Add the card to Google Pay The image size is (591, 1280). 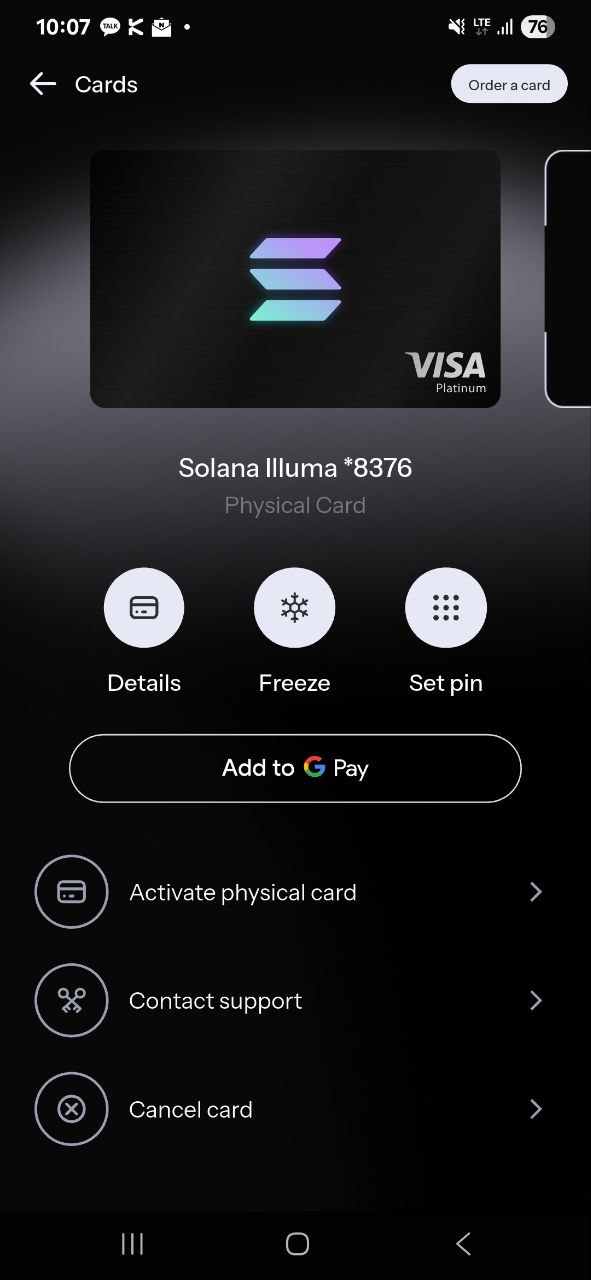295,768
